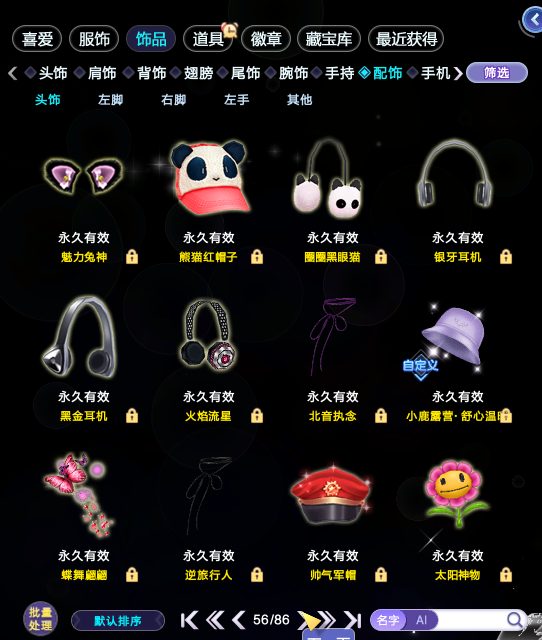This screenshot has height=640, width=542.
Task: Switch to the 喜爱 tab
Action: (x=37, y=39)
